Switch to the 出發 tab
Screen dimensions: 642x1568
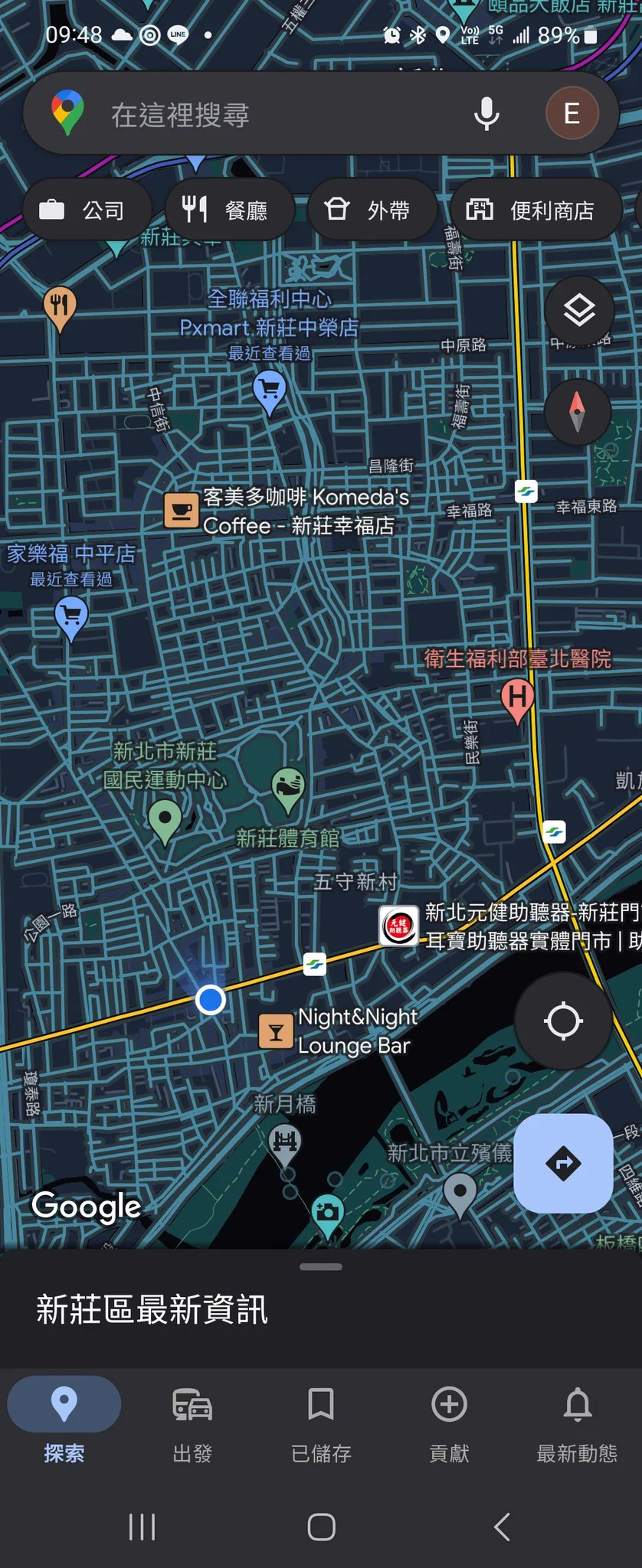(x=192, y=1421)
